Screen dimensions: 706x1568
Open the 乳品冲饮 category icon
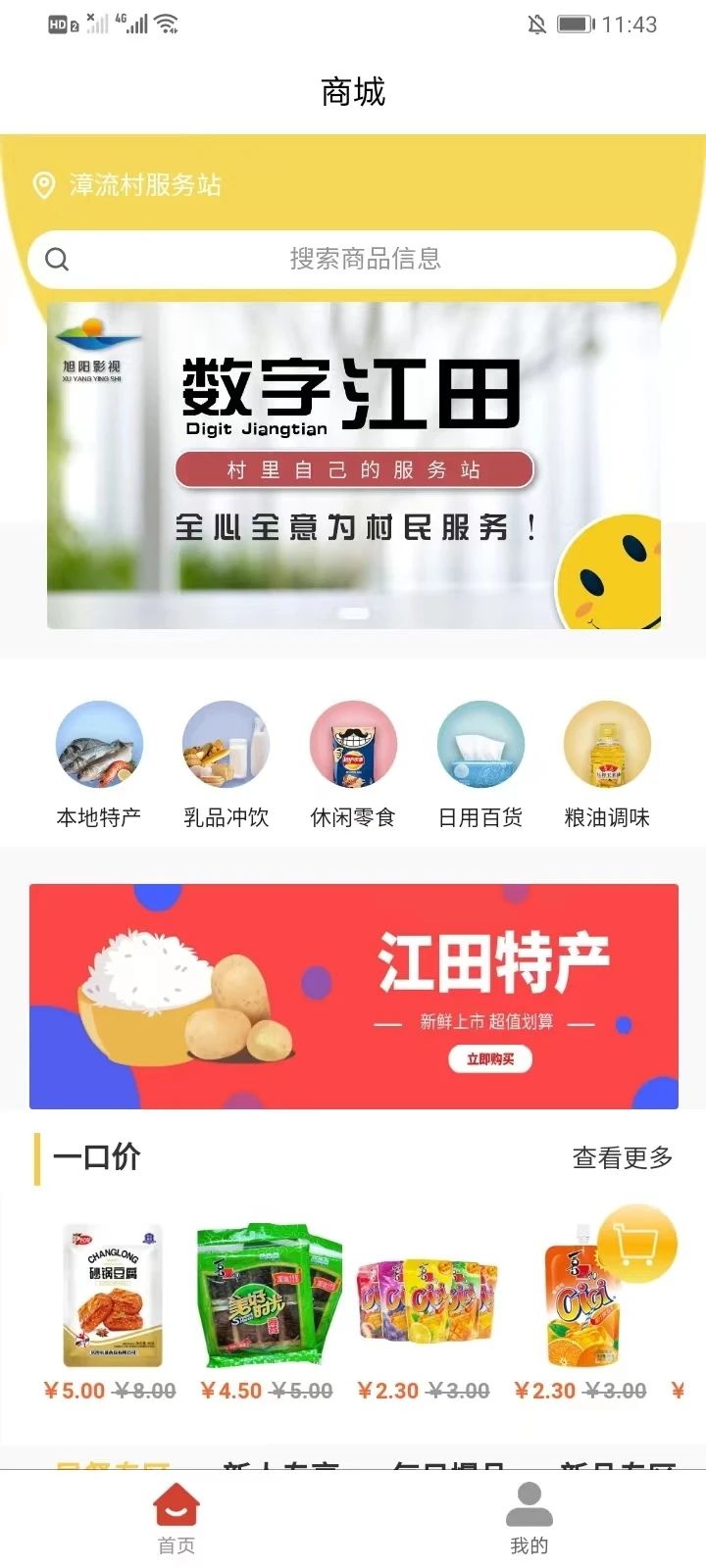click(x=226, y=745)
